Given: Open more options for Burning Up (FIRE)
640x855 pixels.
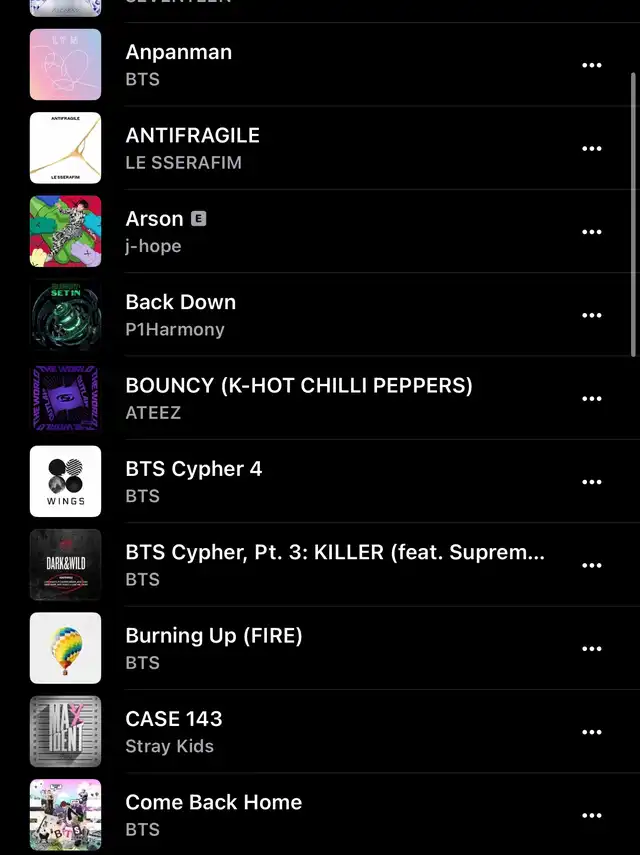Looking at the screenshot, I should [592, 648].
